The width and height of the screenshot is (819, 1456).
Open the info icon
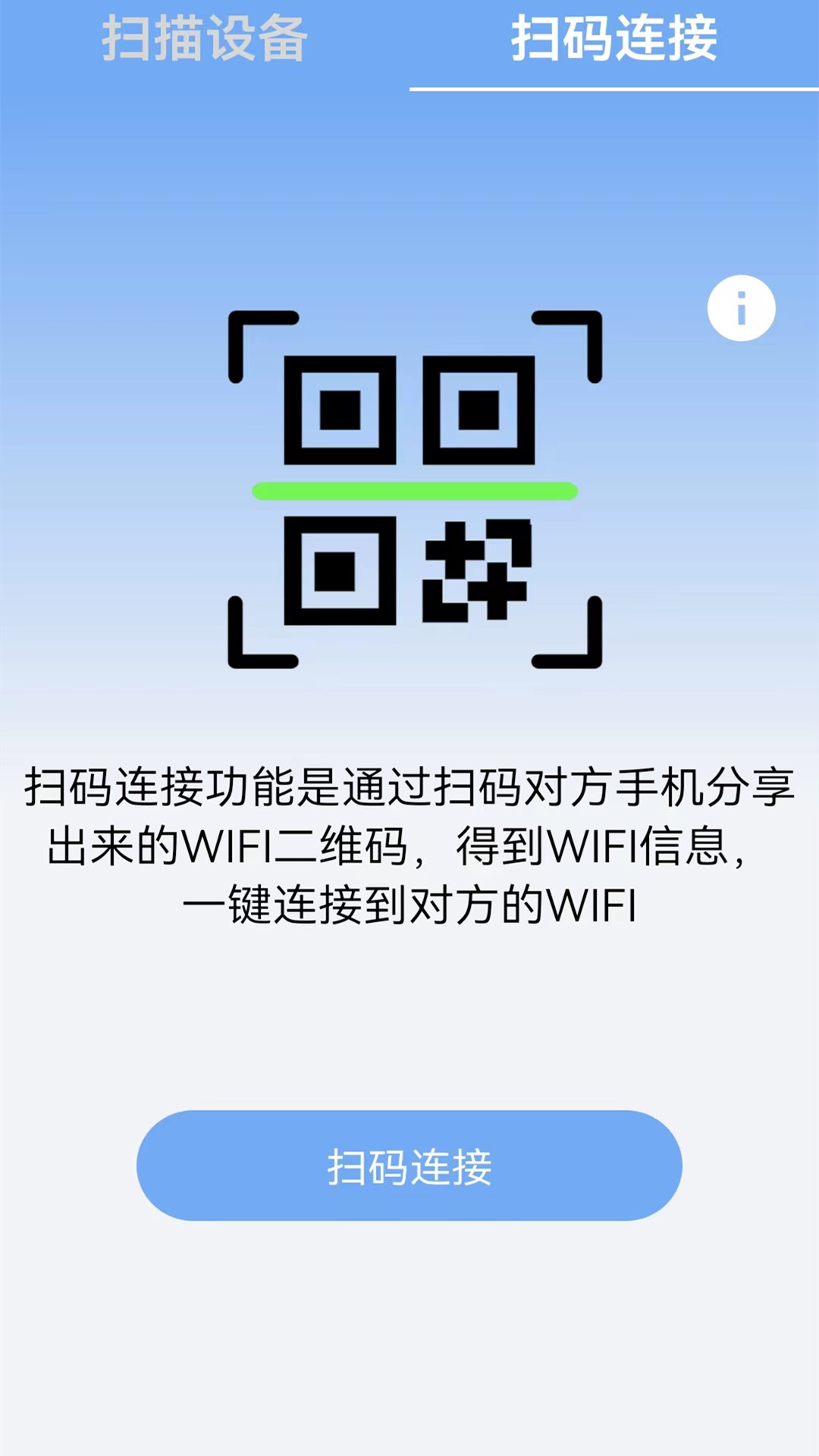click(741, 308)
